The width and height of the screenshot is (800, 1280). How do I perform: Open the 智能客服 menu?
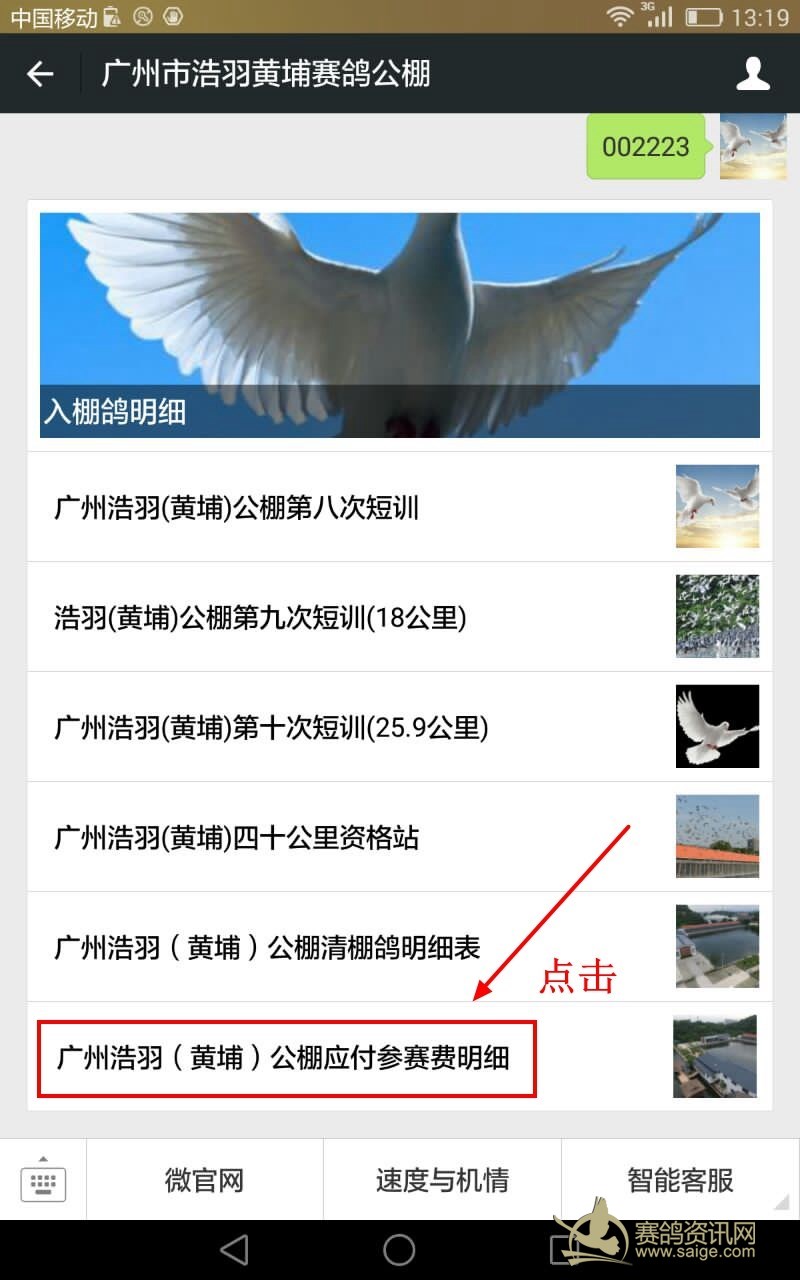coord(680,1181)
